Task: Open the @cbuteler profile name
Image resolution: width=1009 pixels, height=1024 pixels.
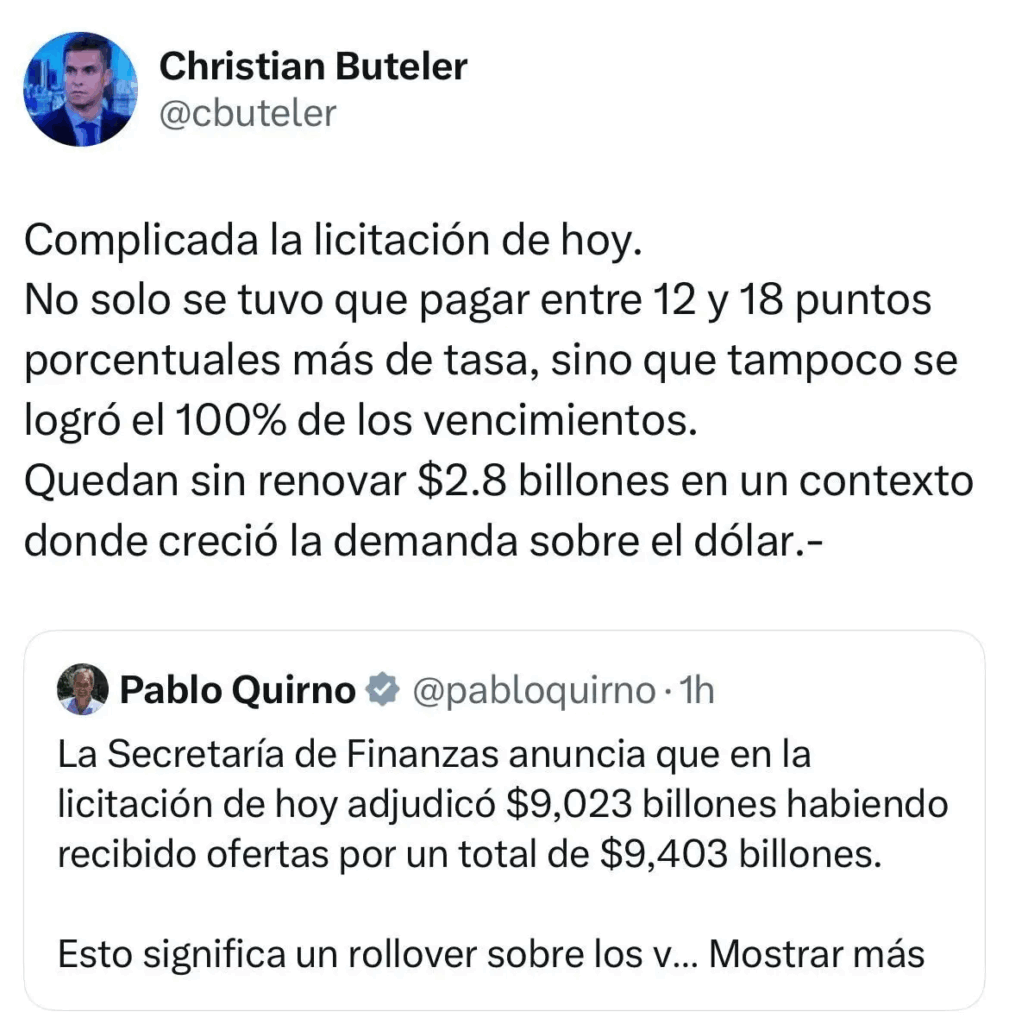Action: [313, 66]
